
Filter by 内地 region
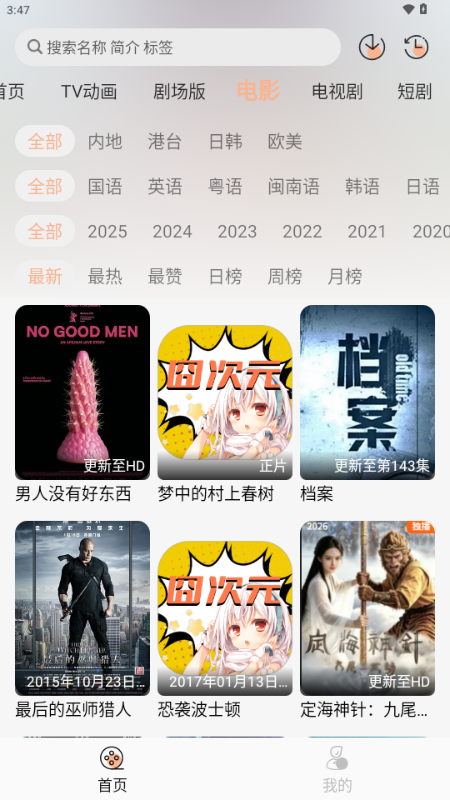pyautogui.click(x=105, y=141)
